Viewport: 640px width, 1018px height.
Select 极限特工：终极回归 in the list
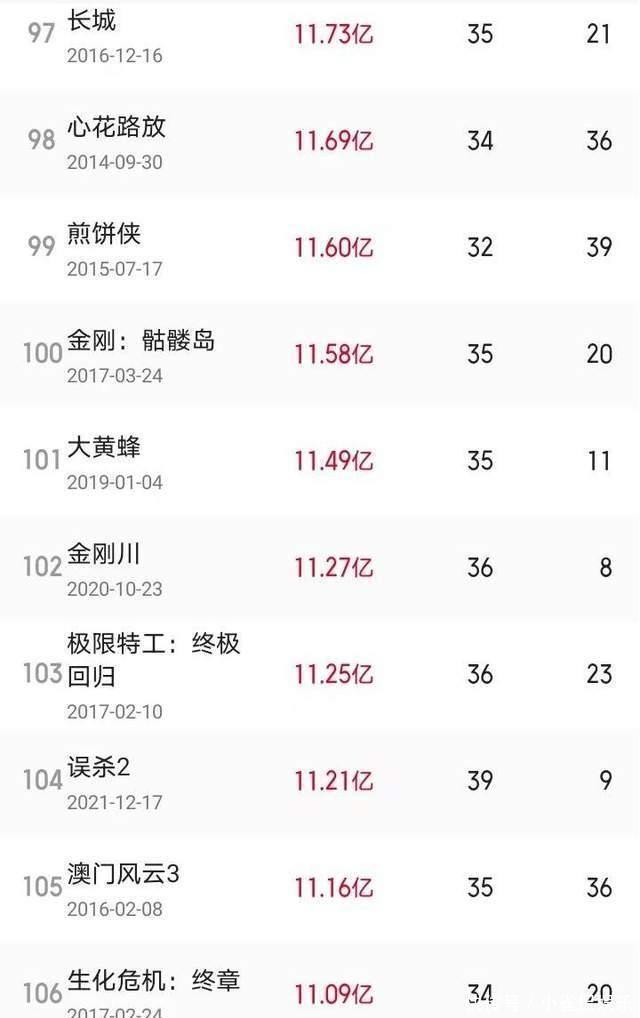click(x=153, y=659)
